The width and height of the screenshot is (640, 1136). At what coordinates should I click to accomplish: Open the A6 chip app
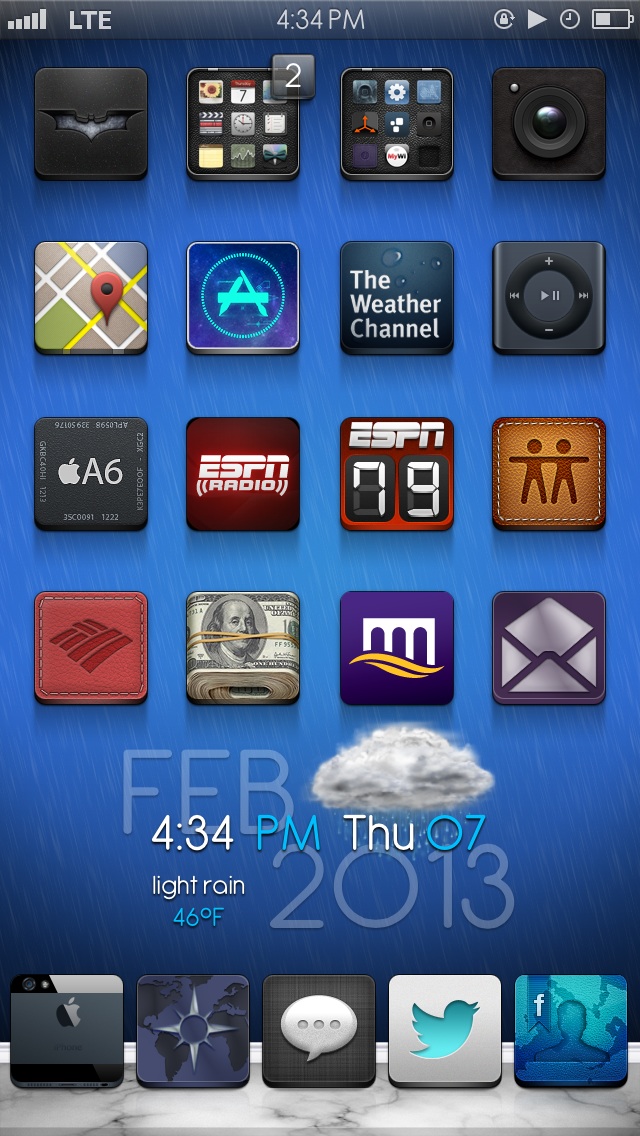click(x=91, y=472)
